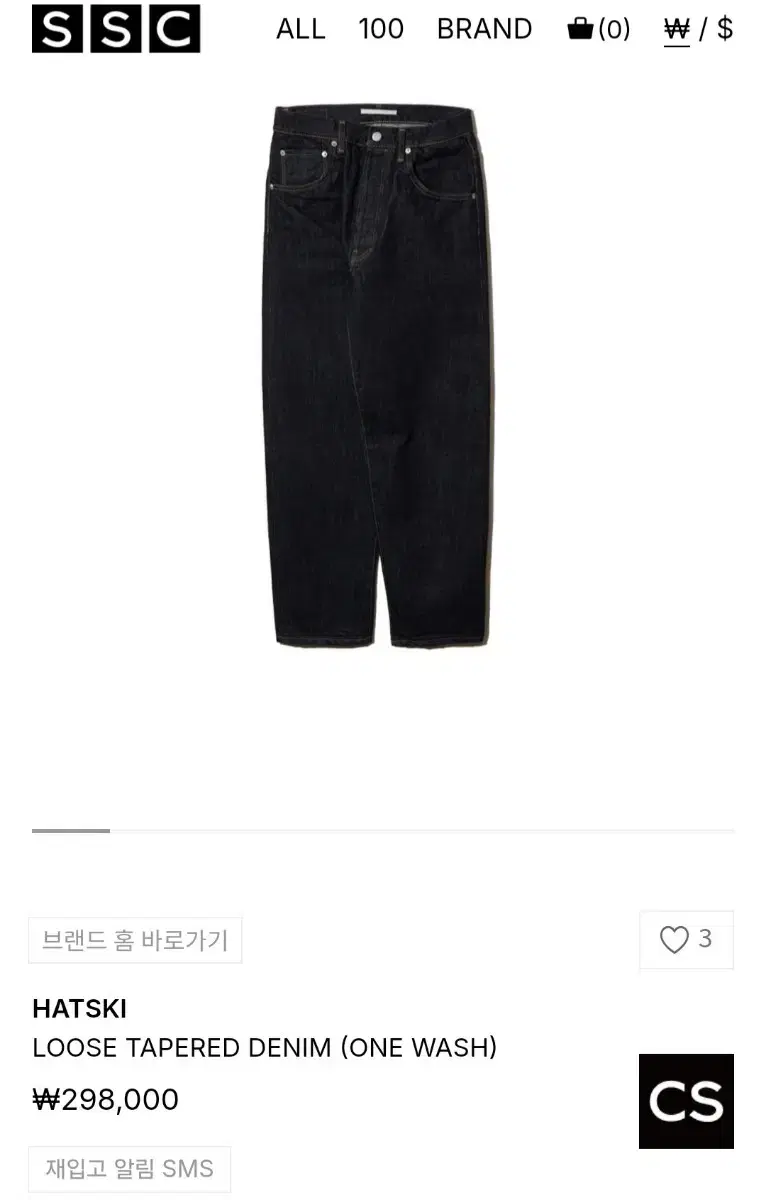Click the 브랜드 홈 바로가기 button

click(135, 940)
